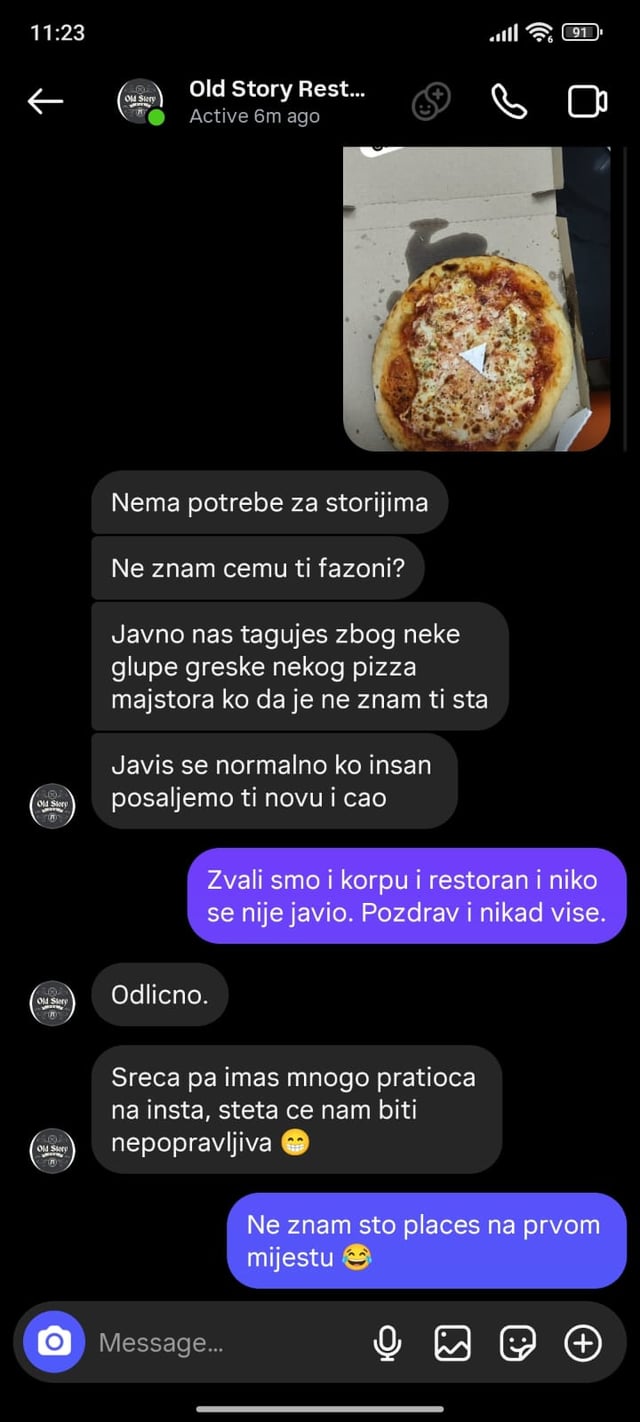Screen dimensions: 640x1422
Task: View the shared pizza photo
Action: (476, 298)
